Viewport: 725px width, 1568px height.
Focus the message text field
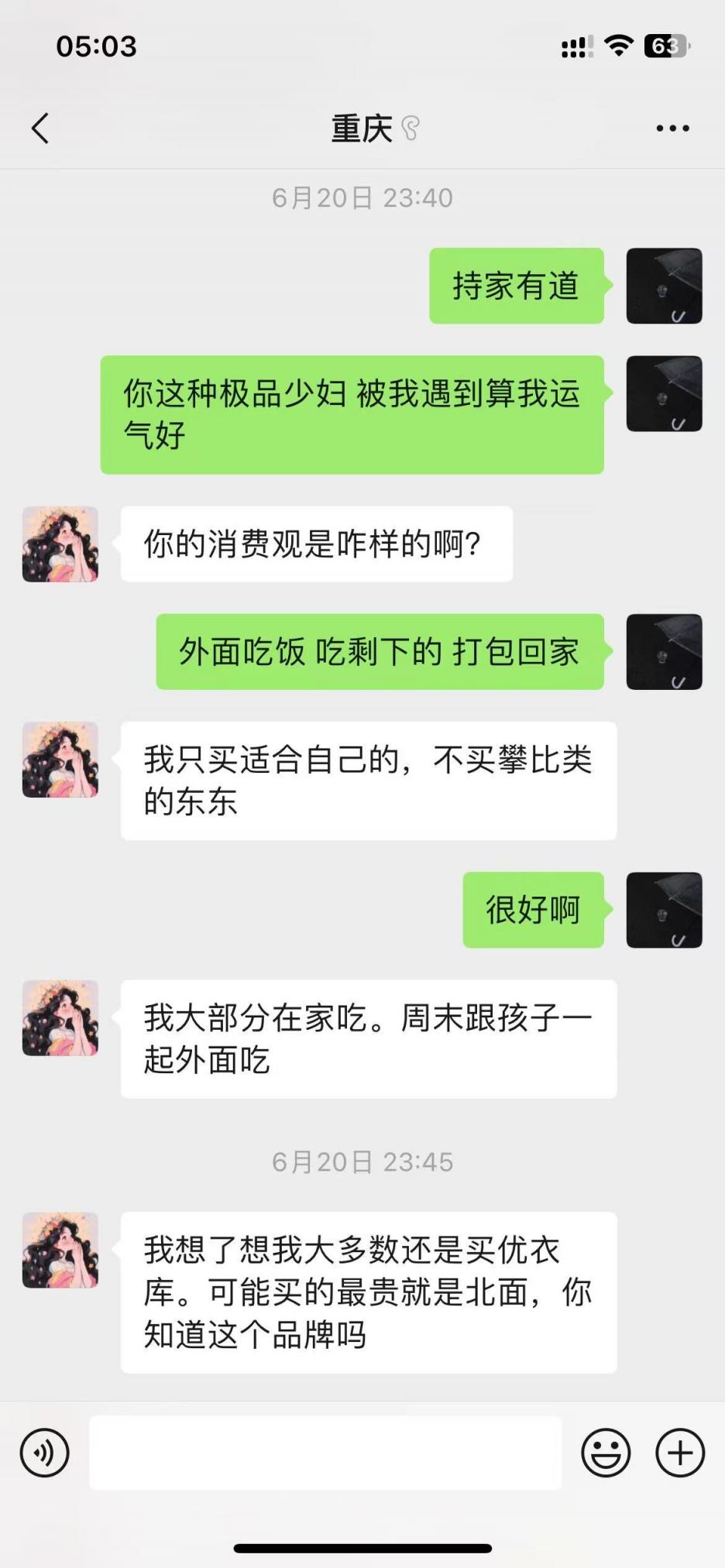[x=325, y=1453]
